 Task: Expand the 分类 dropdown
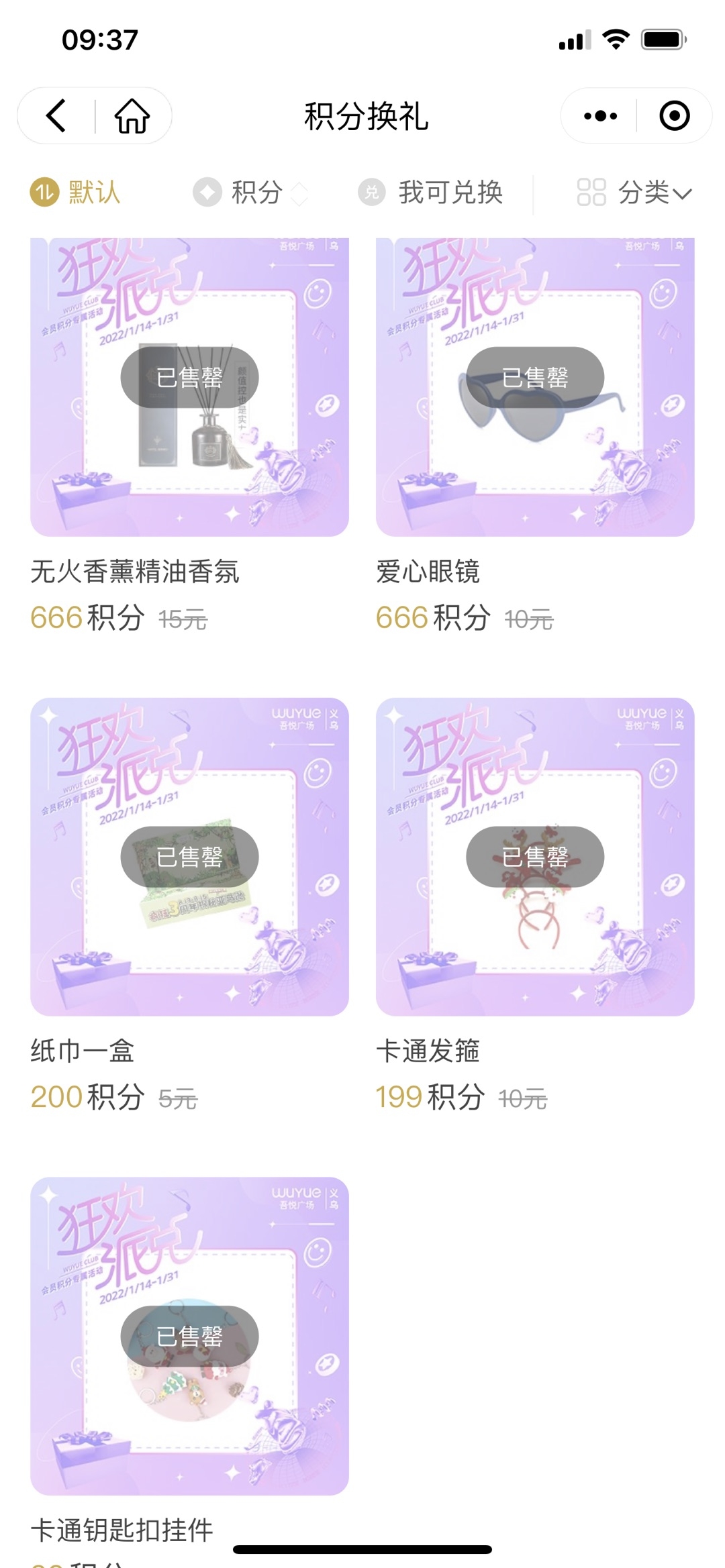[634, 193]
